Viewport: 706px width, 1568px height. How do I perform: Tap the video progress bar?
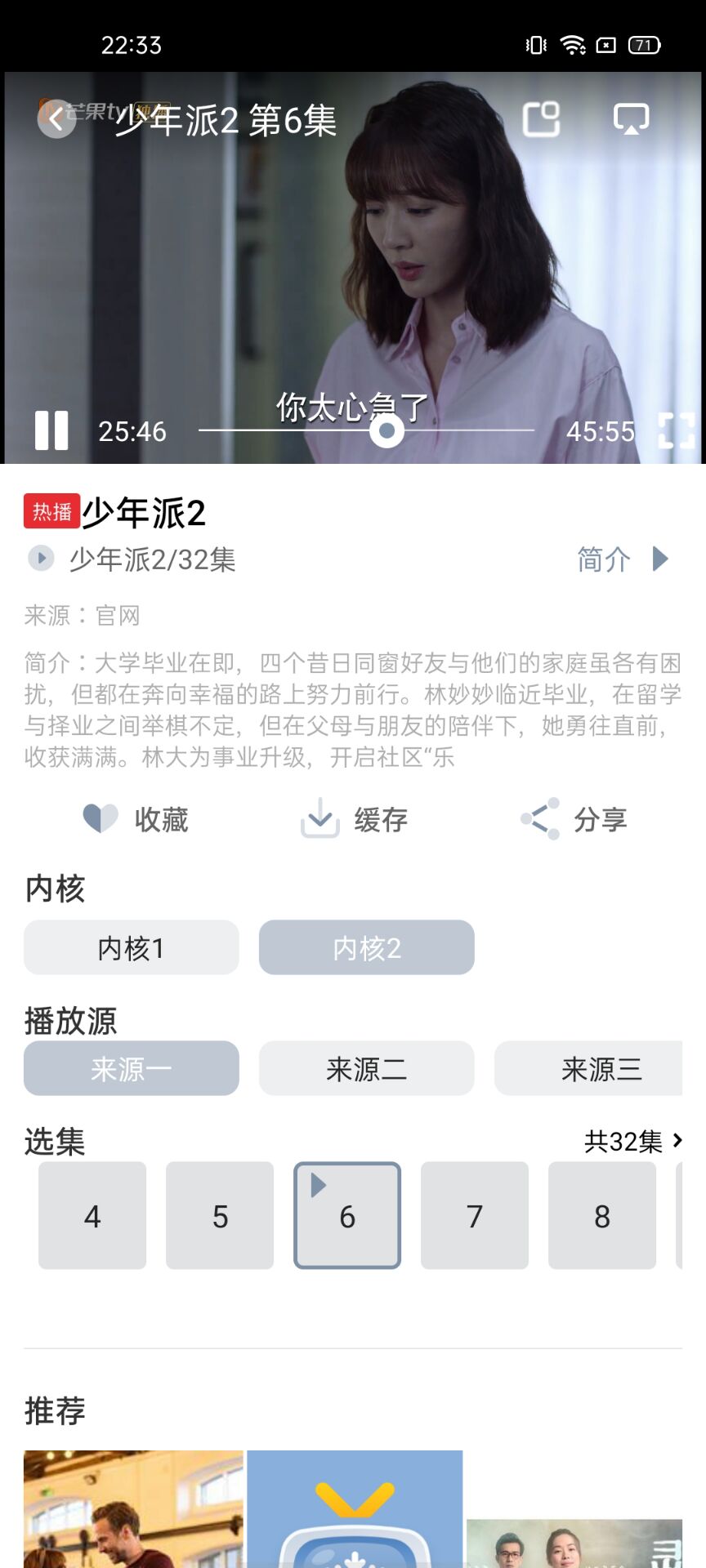pyautogui.click(x=458, y=430)
